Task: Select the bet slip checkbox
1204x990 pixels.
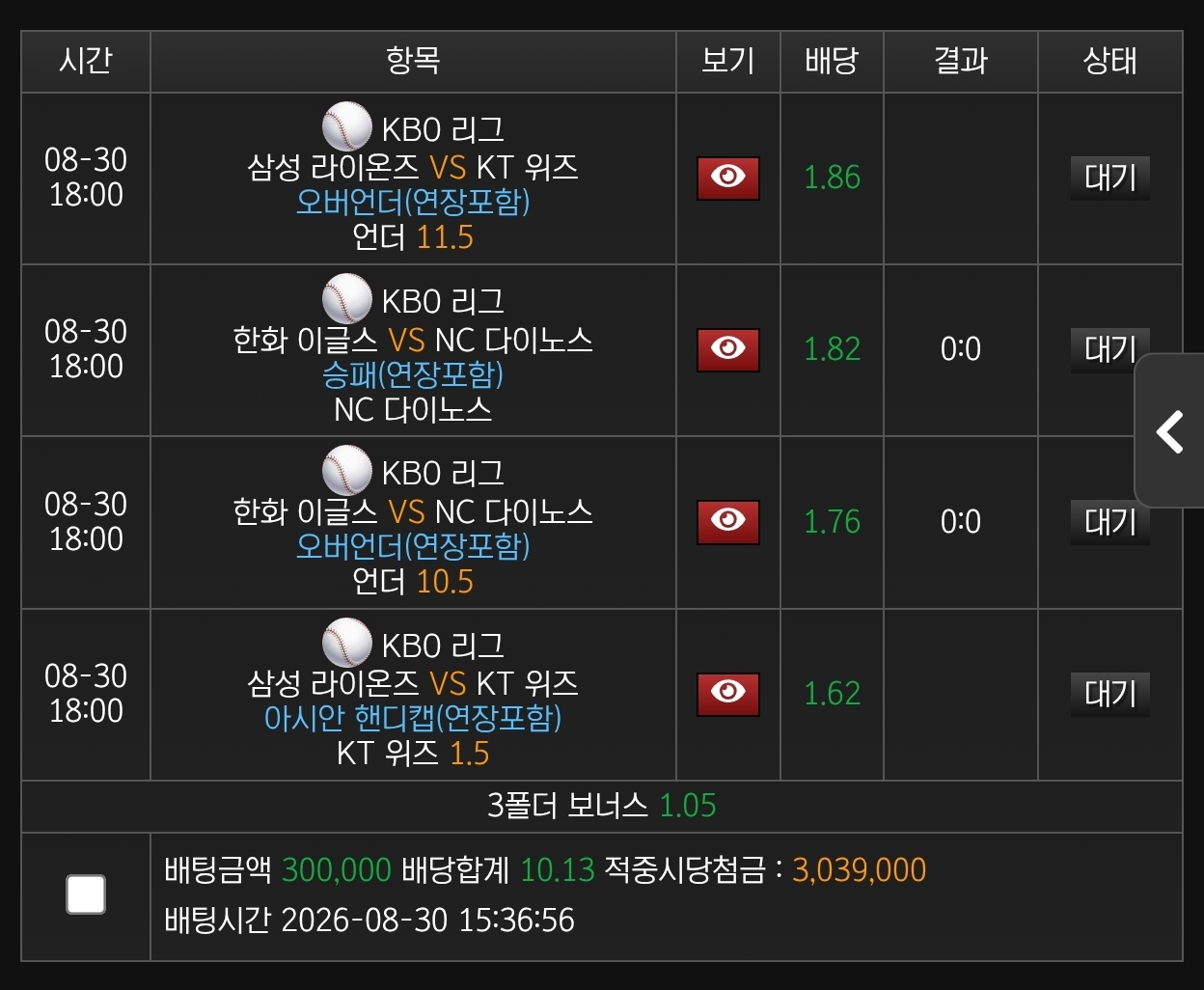Action: (86, 894)
